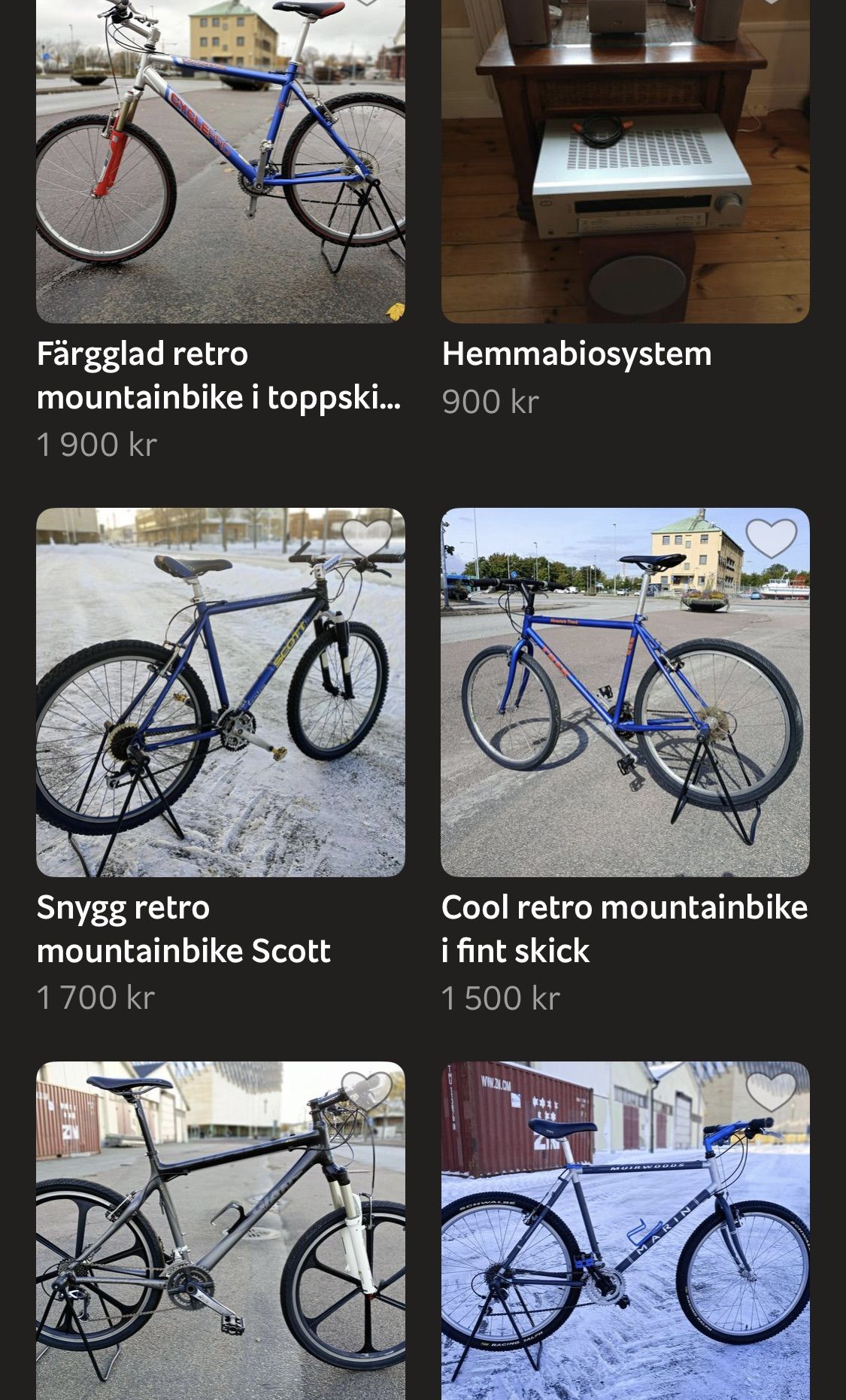The height and width of the screenshot is (1400, 846).
Task: View the Snygg retro mountainbike Scott ad
Action: (220, 692)
